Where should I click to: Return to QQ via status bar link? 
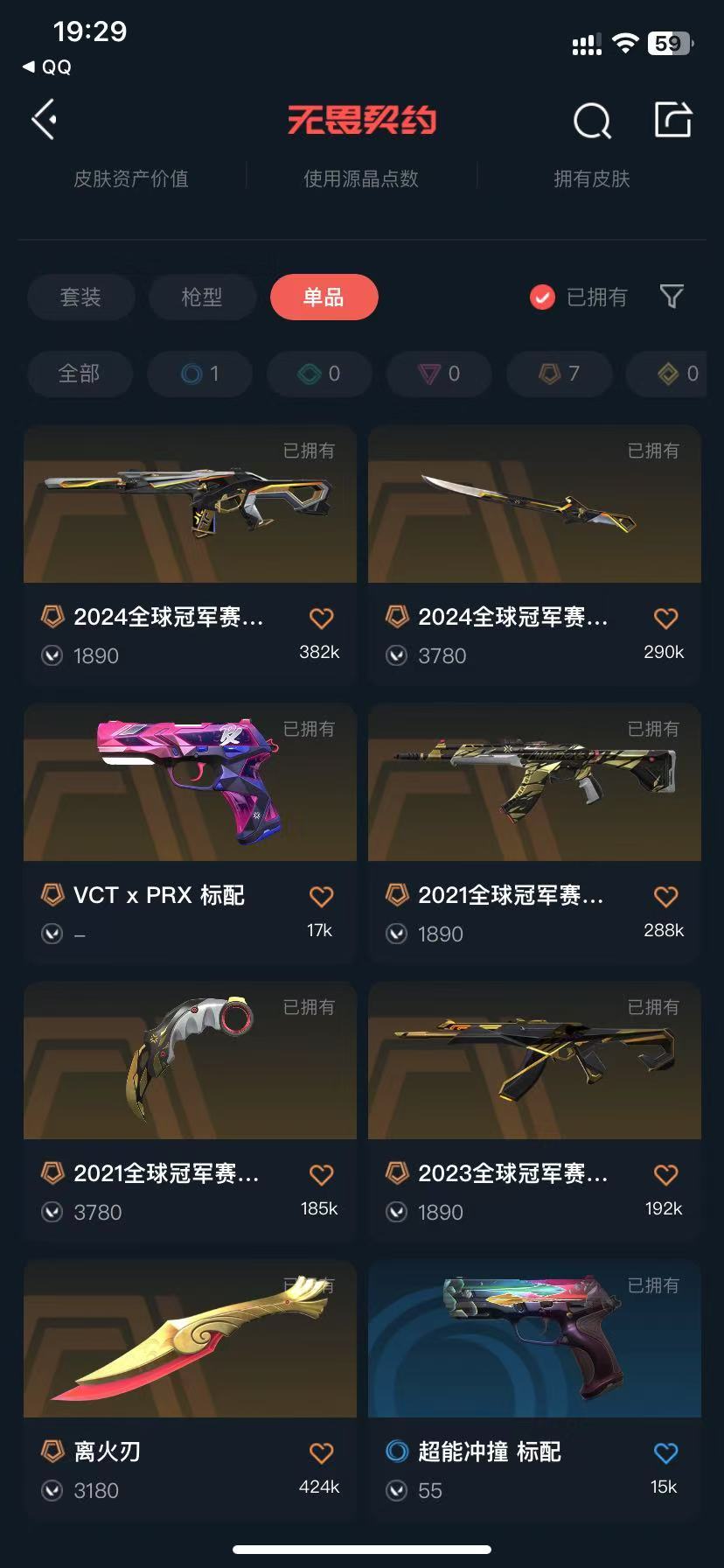[47, 67]
